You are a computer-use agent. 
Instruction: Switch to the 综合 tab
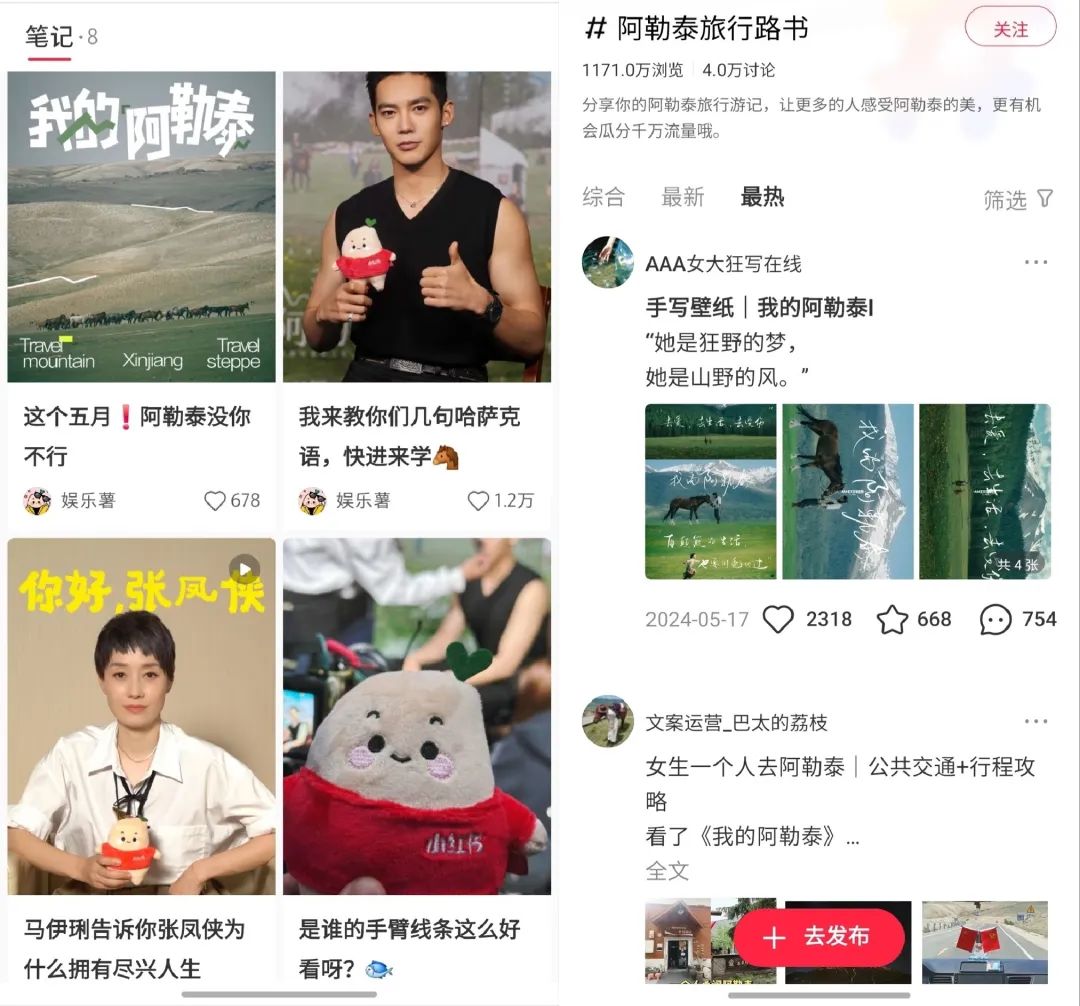(603, 197)
